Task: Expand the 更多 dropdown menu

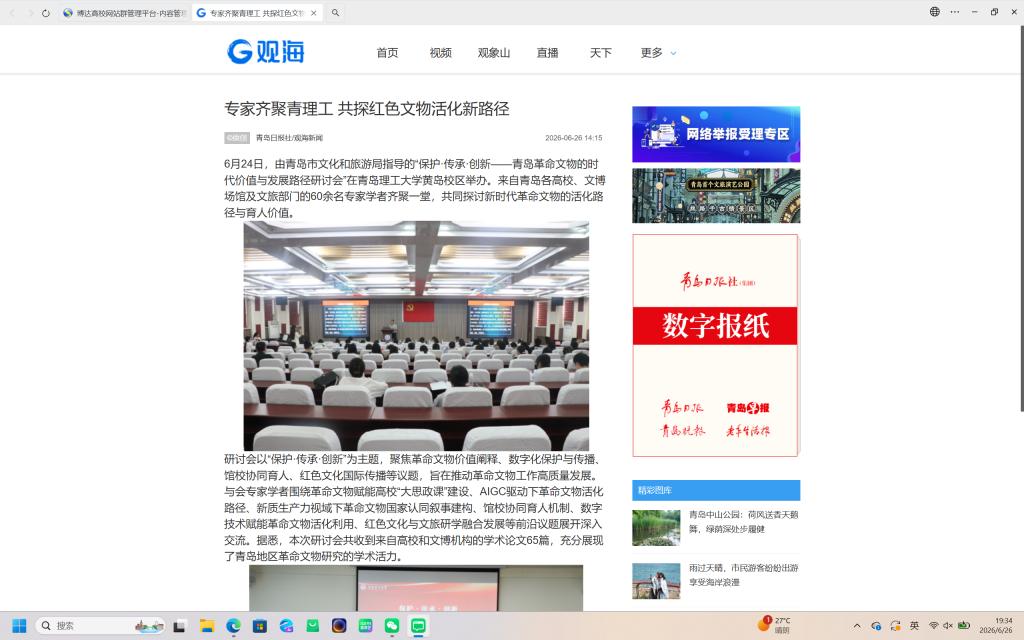Action: click(x=658, y=53)
